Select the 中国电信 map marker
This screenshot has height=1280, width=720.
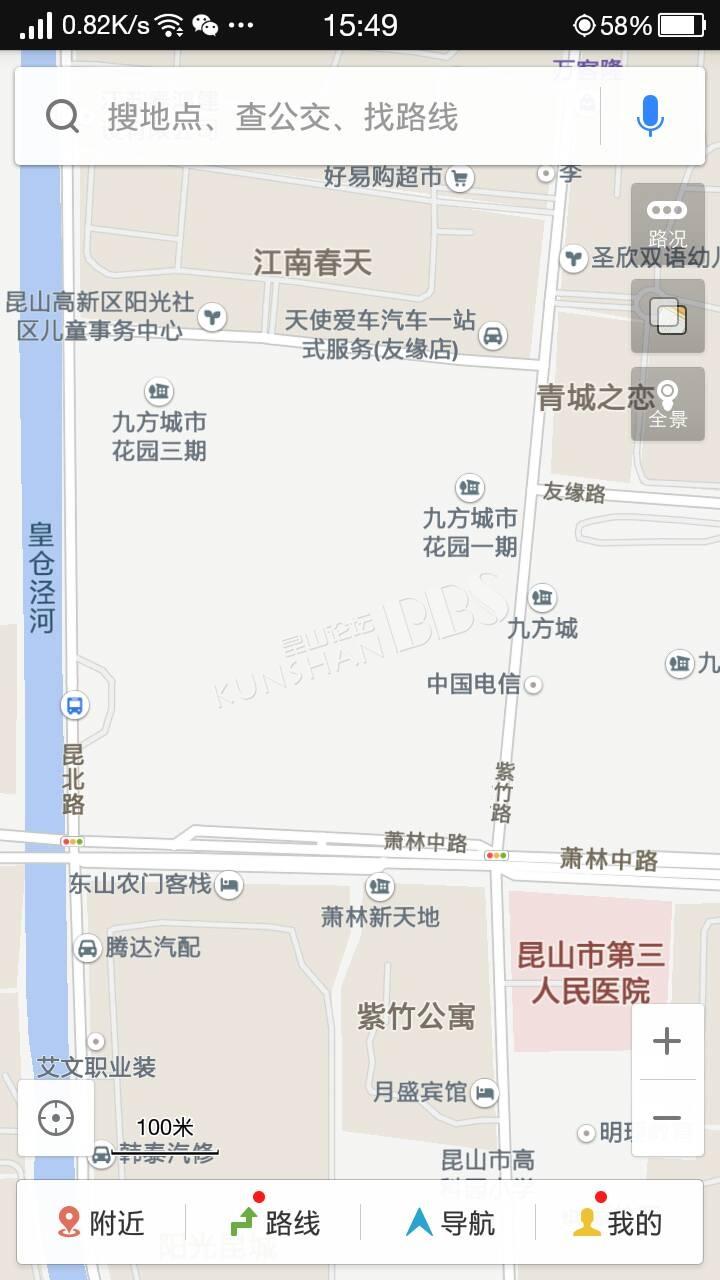pyautogui.click(x=485, y=684)
